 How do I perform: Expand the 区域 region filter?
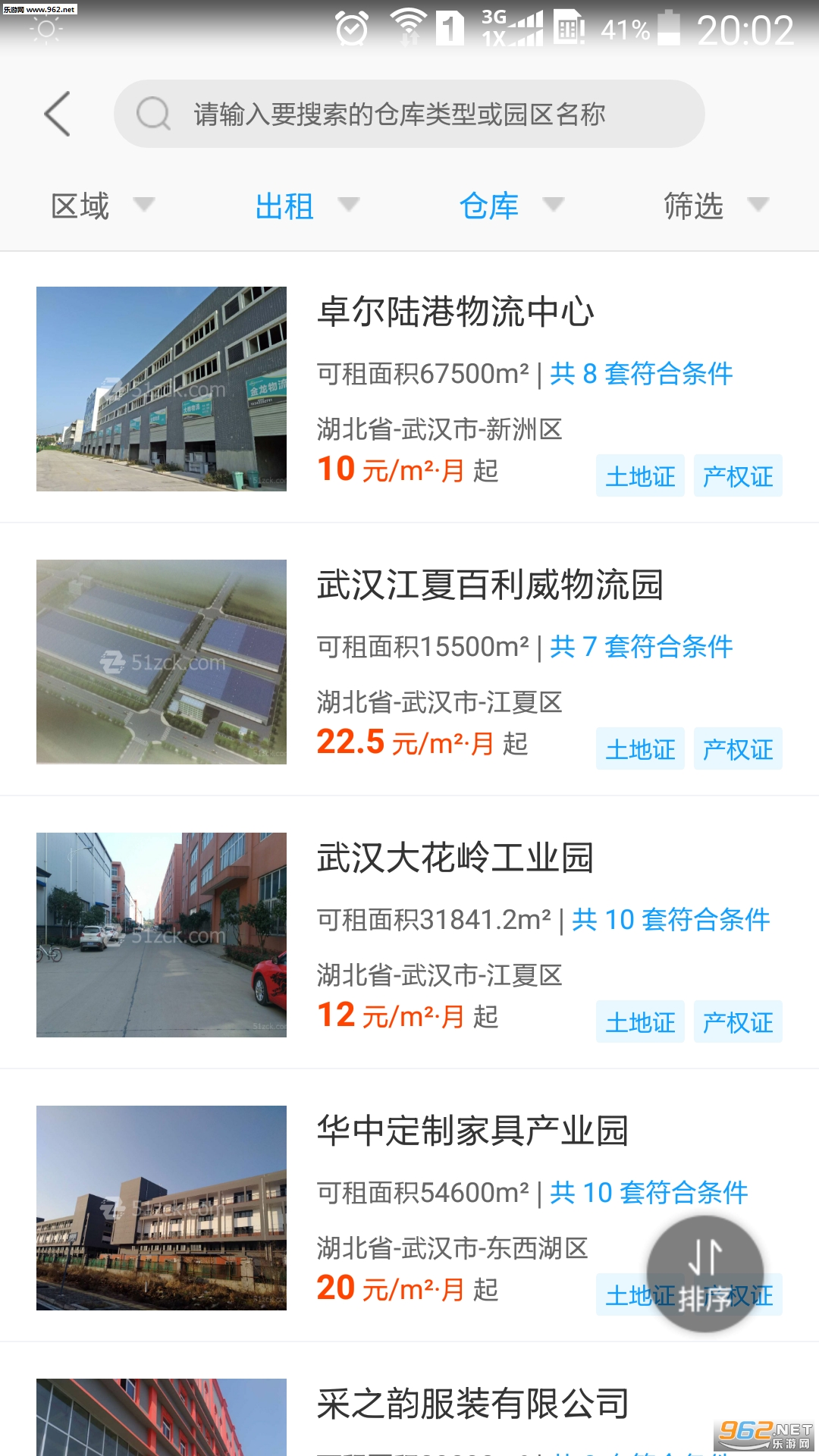point(102,206)
